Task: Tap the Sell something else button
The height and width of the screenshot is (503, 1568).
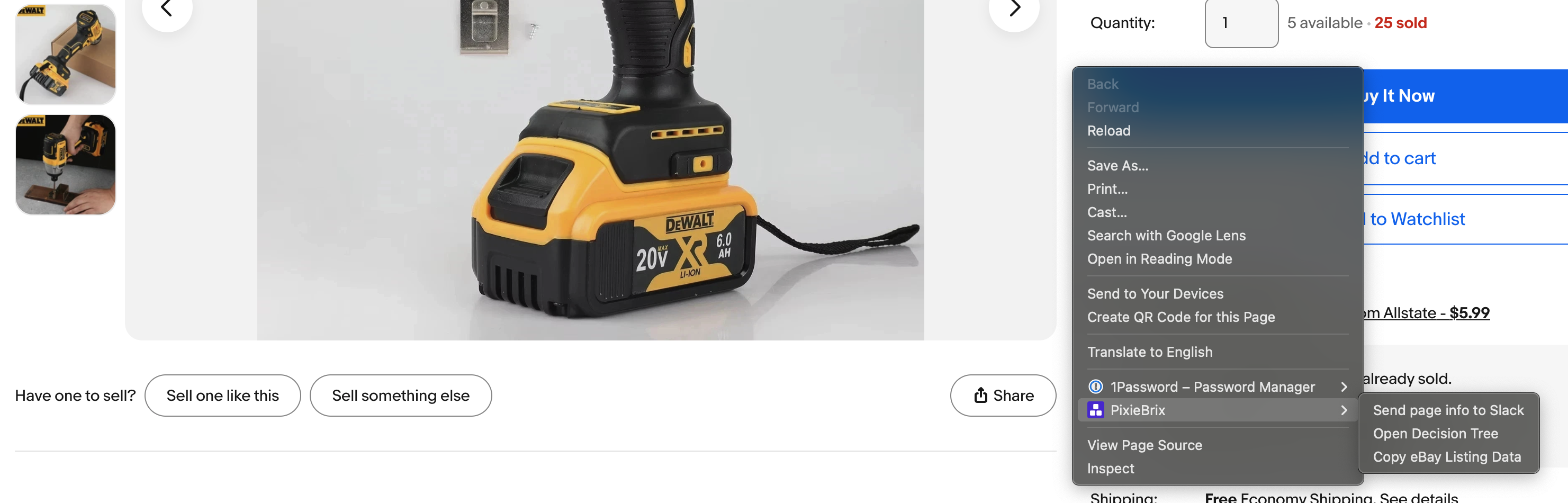Action: point(400,395)
